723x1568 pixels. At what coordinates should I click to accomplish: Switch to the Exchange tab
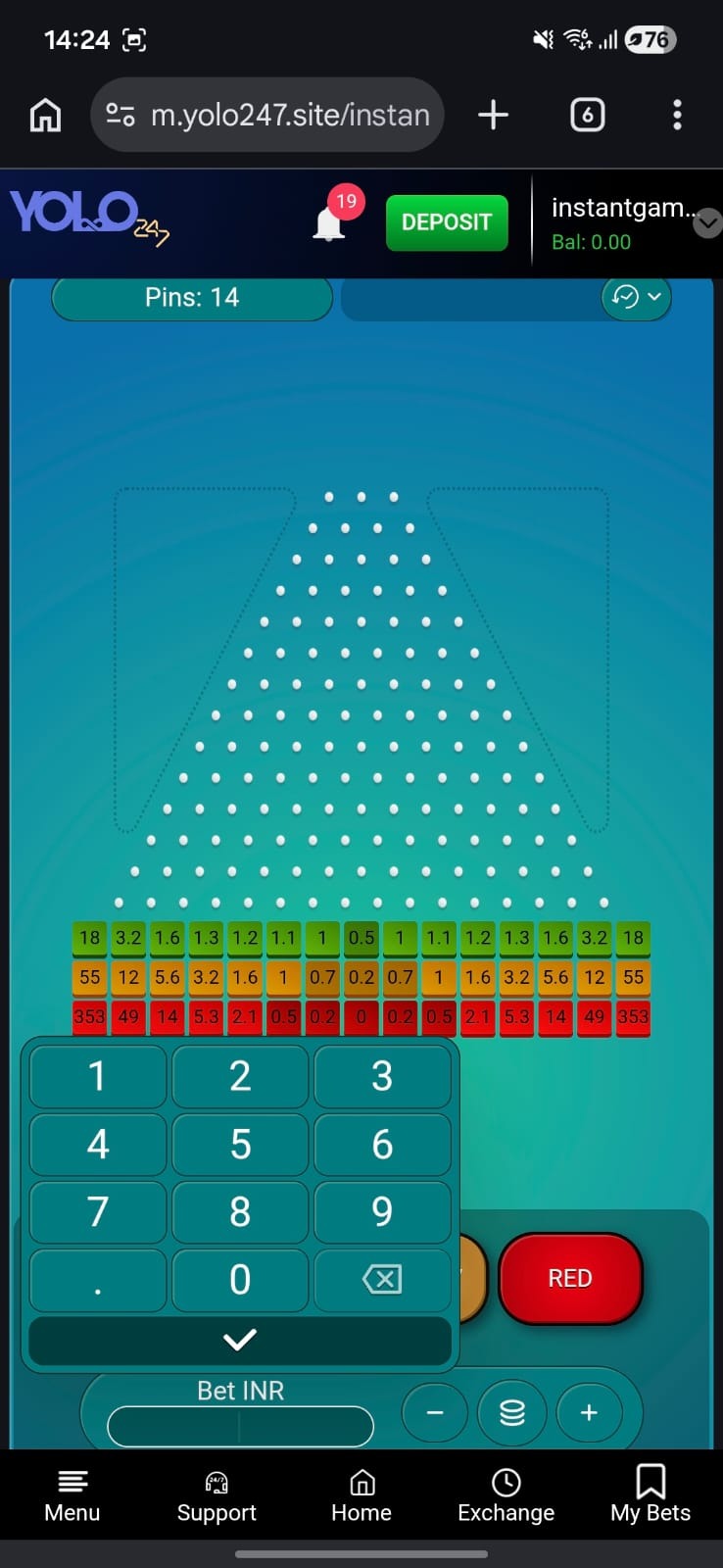(506, 1495)
